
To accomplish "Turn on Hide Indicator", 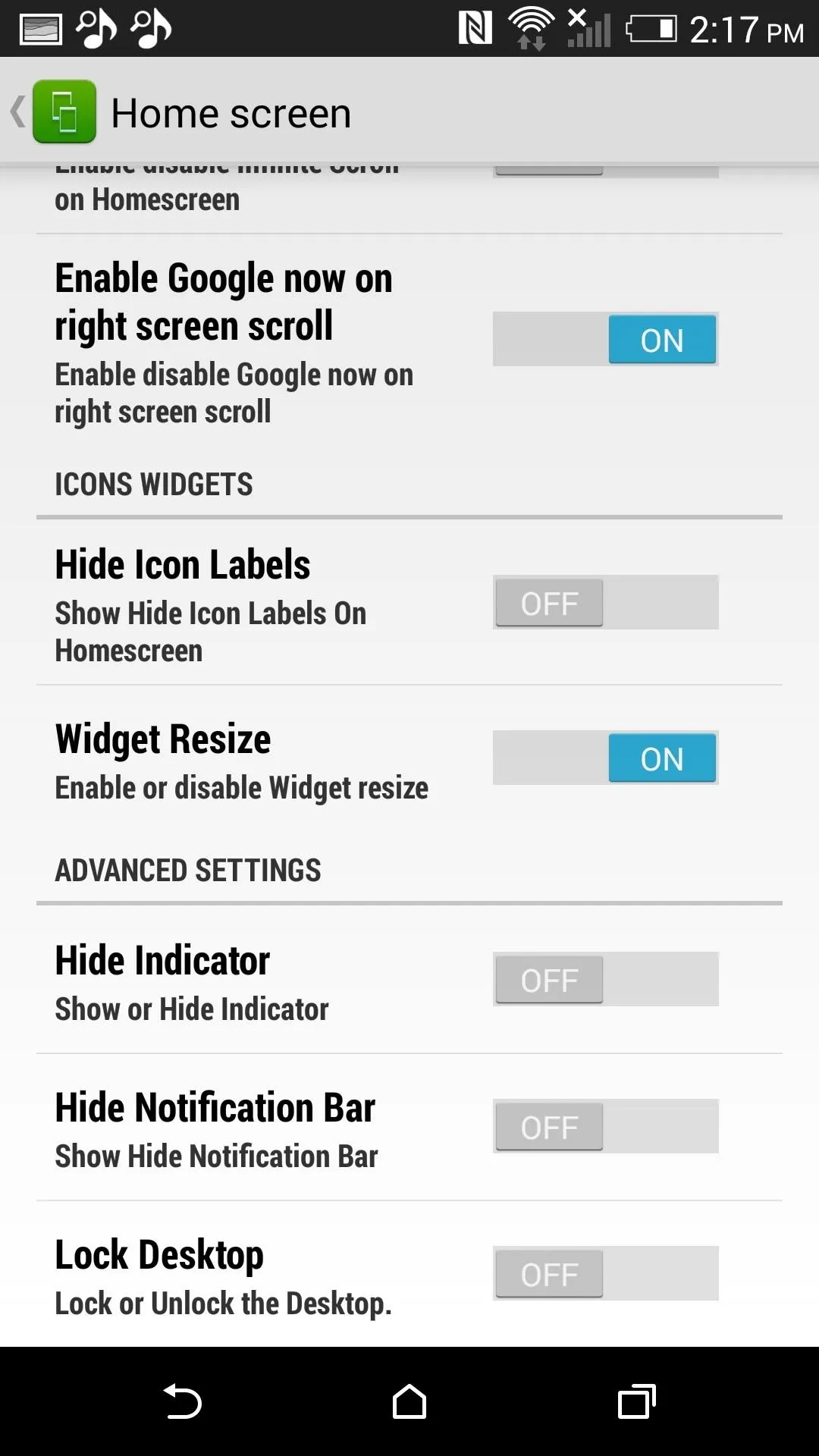I will coord(605,979).
